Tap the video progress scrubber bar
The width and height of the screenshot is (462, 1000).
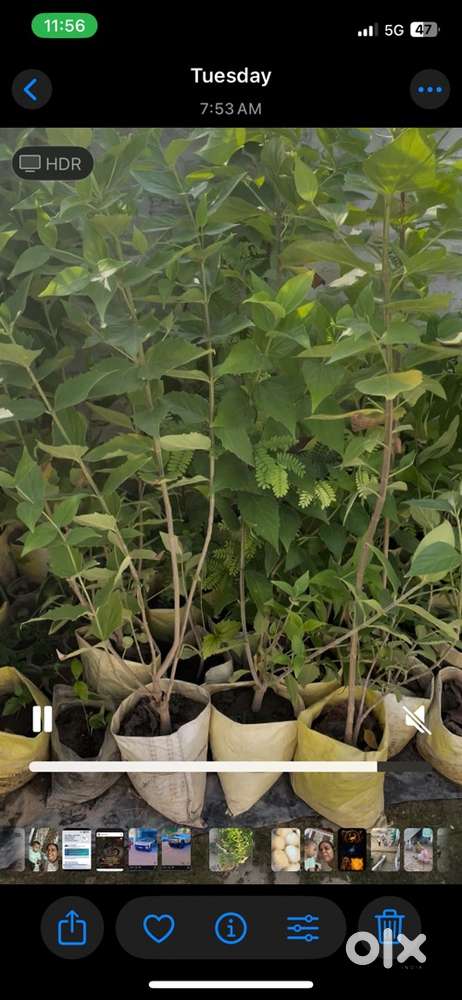(x=230, y=767)
